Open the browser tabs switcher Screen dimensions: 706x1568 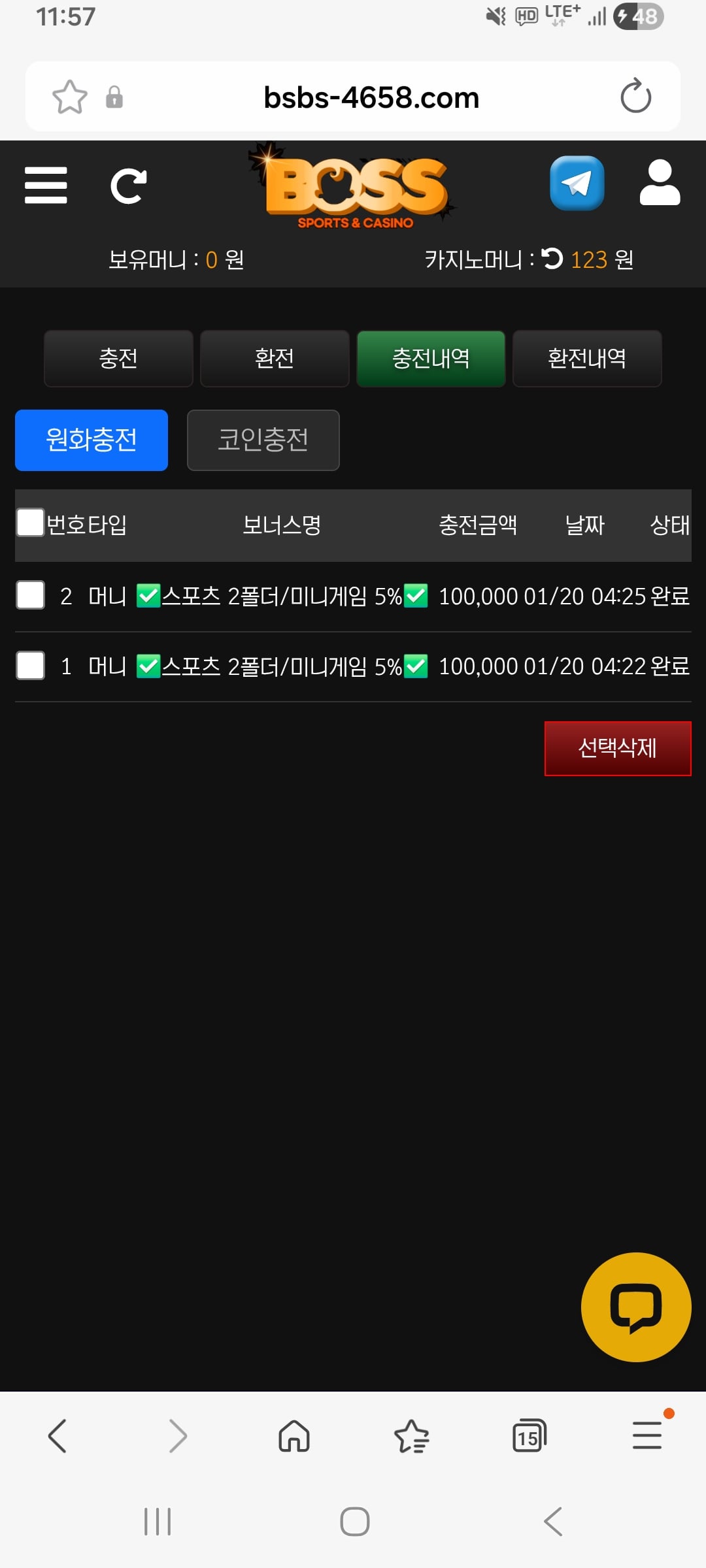tap(529, 1436)
